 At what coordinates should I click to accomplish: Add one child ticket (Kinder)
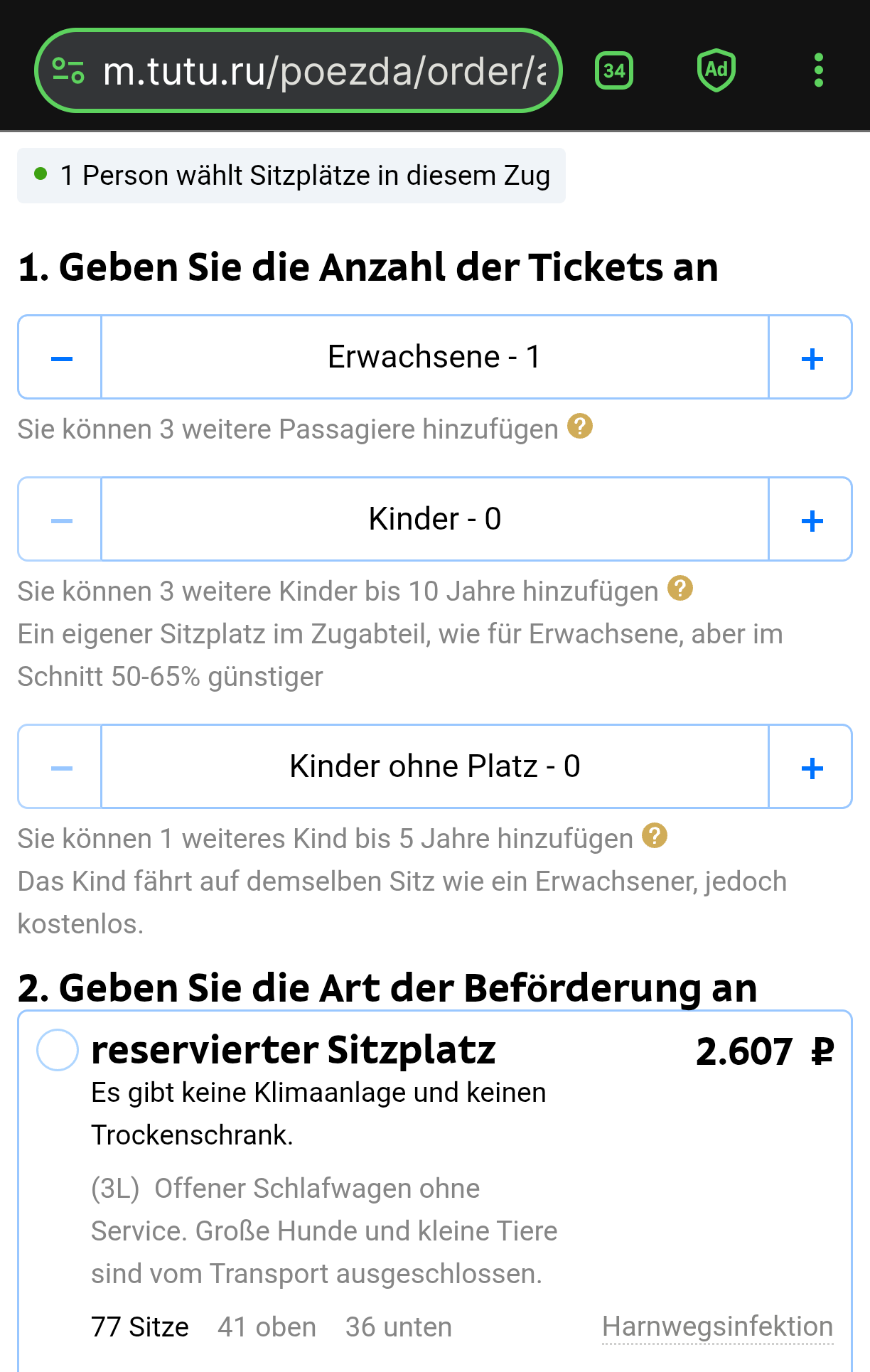[x=811, y=520]
